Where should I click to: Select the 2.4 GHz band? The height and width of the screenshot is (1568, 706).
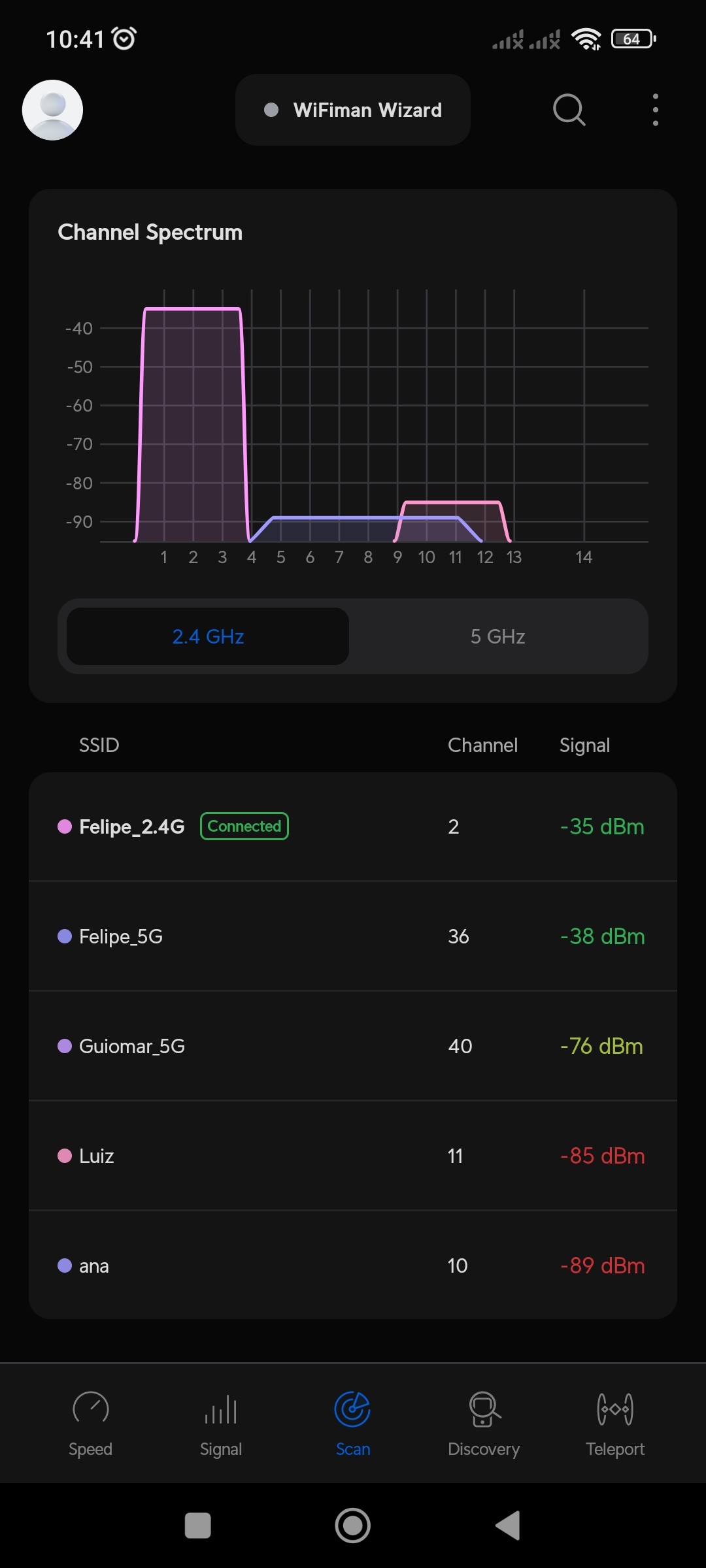[208, 636]
